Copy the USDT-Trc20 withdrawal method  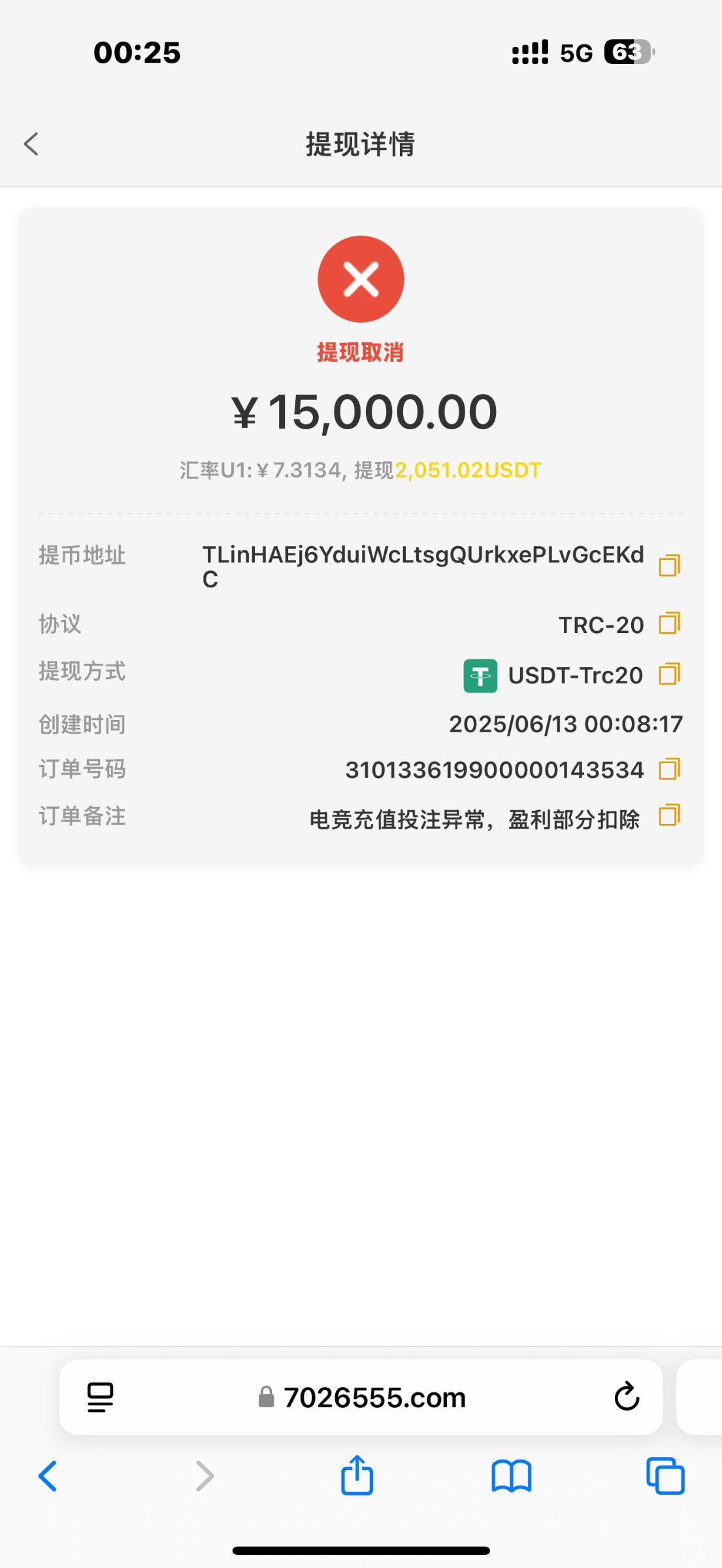point(669,674)
